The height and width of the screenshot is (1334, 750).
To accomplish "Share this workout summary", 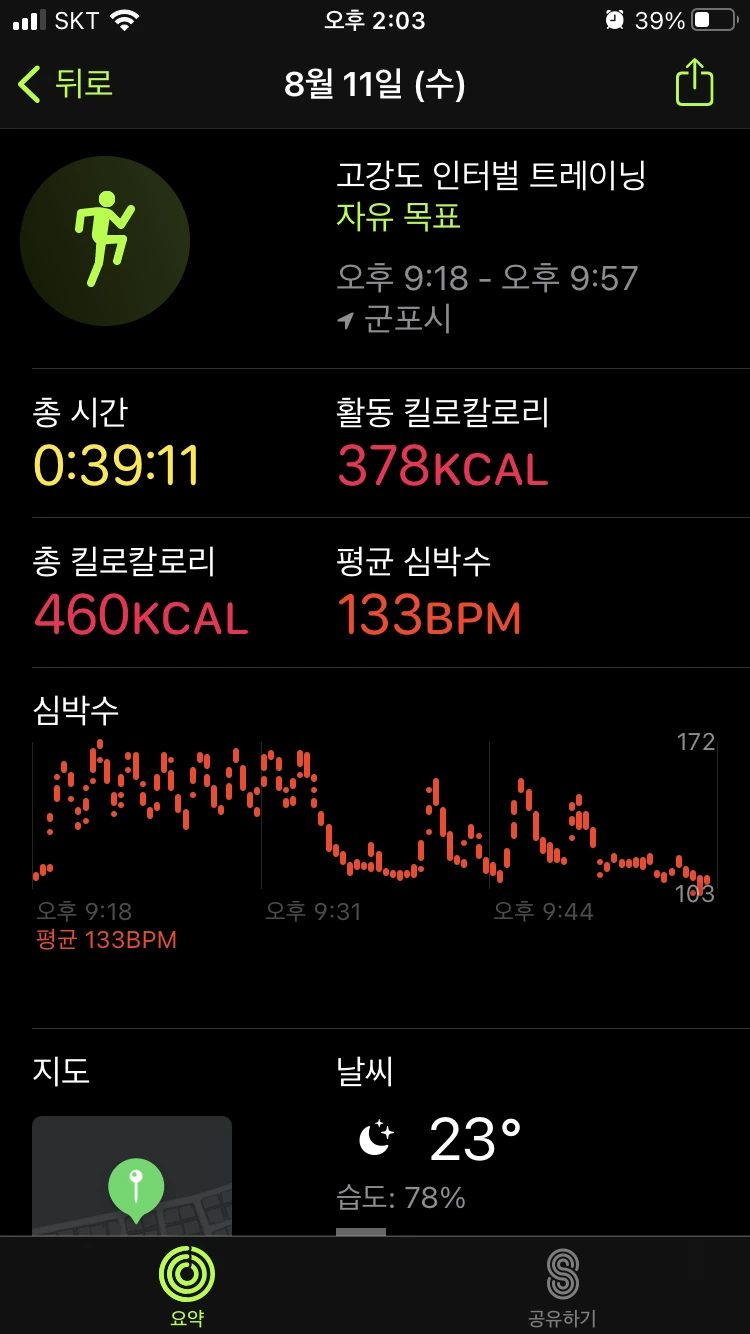I will pos(694,83).
